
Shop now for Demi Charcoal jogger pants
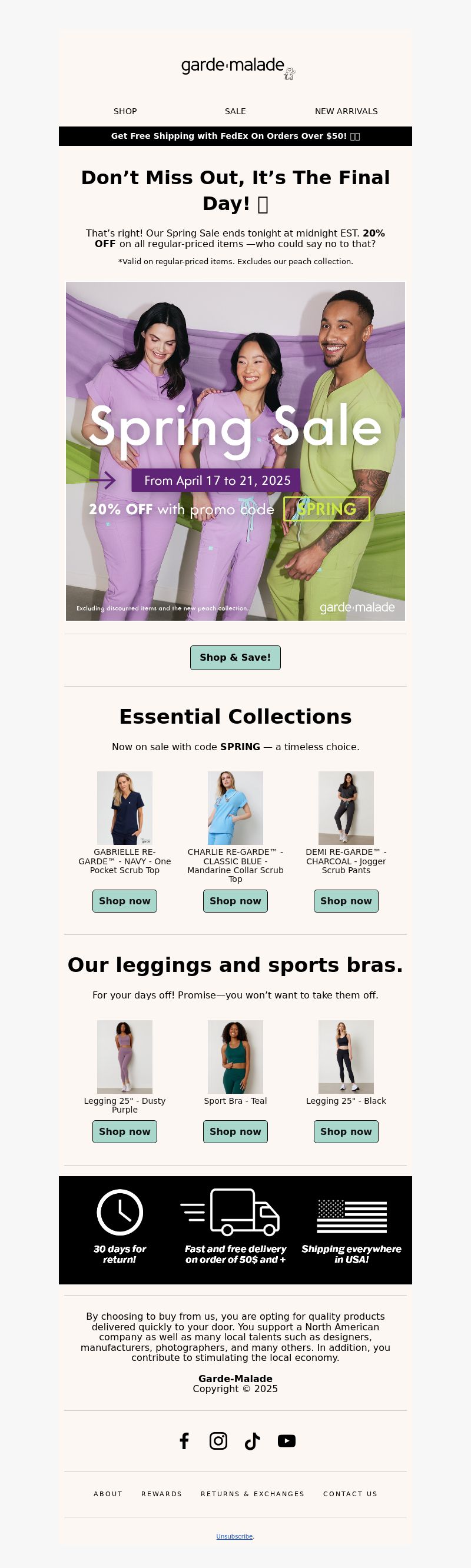tap(346, 901)
